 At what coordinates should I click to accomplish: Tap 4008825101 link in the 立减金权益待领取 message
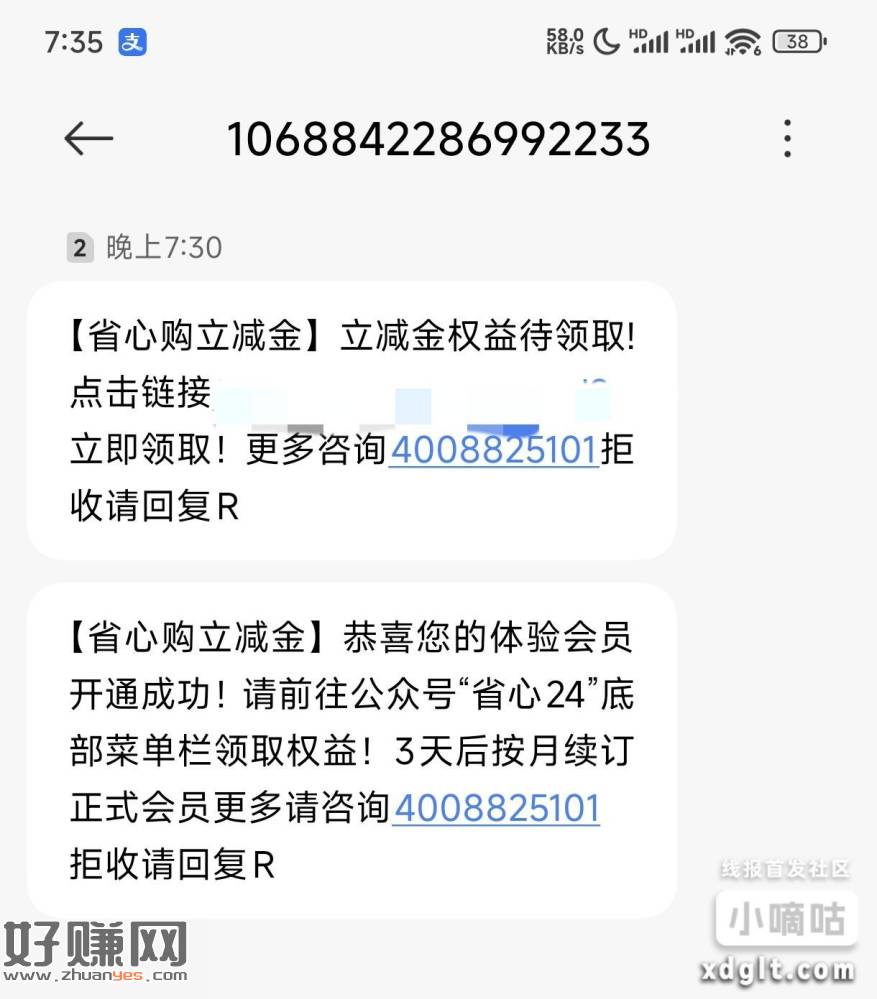tap(494, 451)
